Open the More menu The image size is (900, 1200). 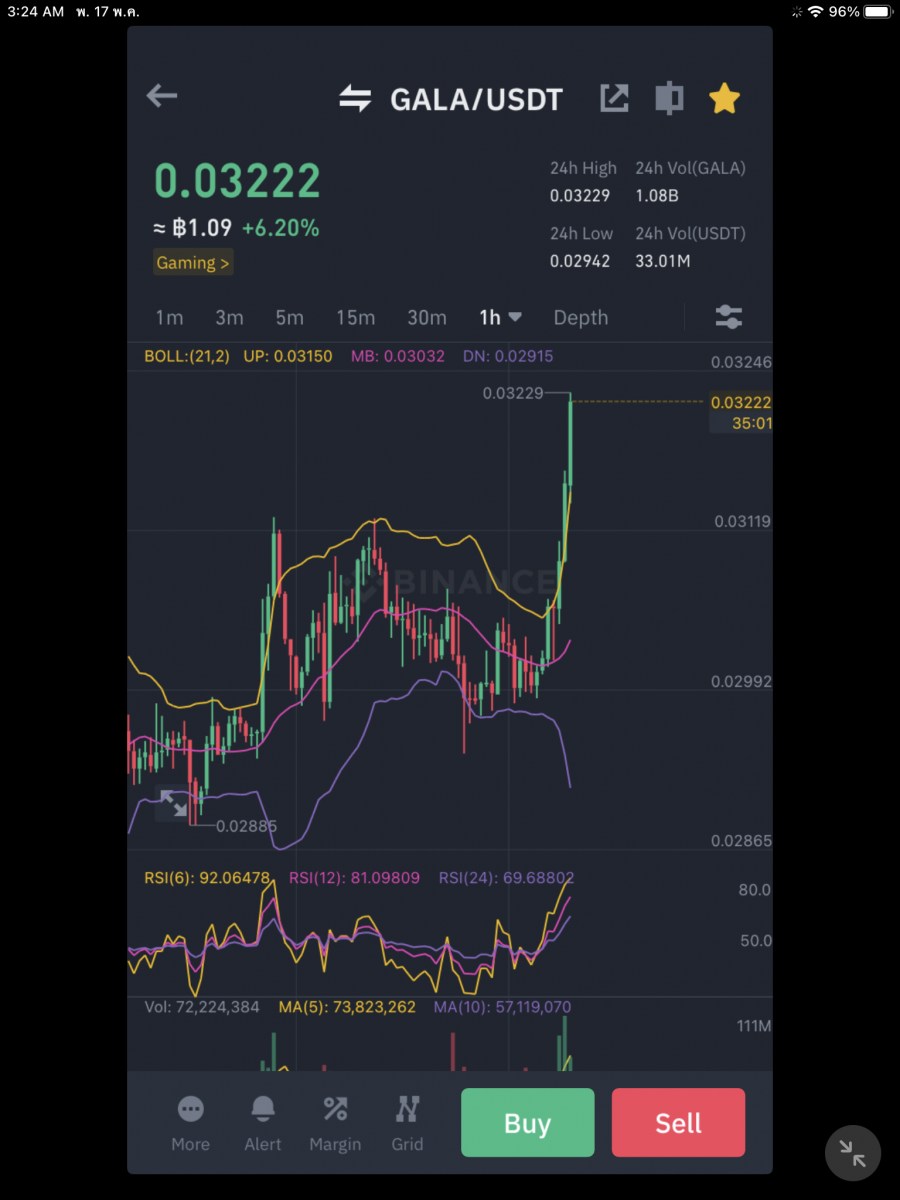(190, 1122)
